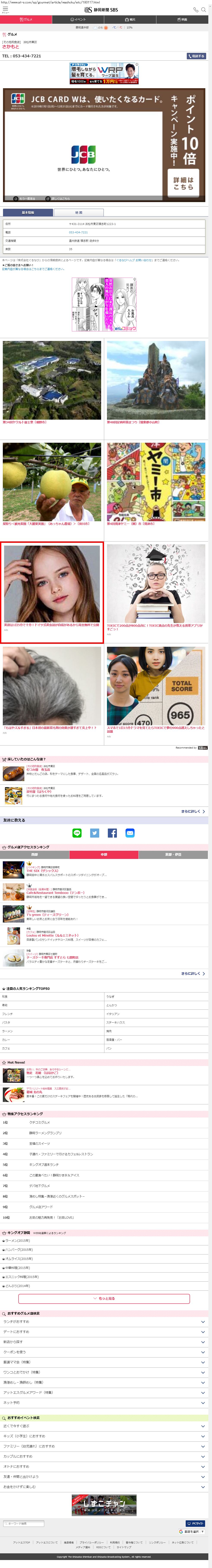Image resolution: width=212 pixels, height=1568 pixels.
Task: Share this page by email
Action: [130, 833]
